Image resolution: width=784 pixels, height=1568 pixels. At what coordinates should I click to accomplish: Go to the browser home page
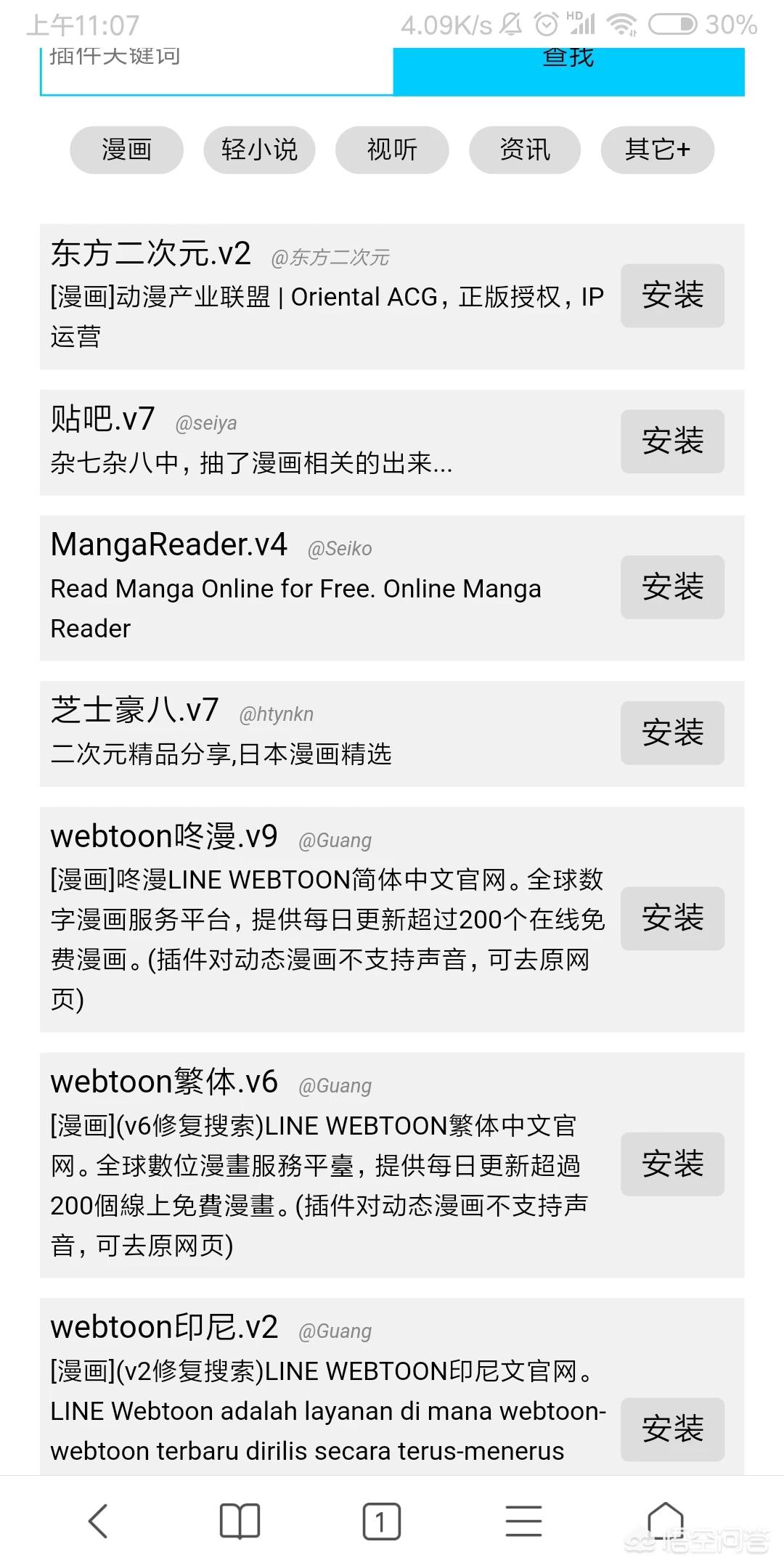click(665, 1520)
